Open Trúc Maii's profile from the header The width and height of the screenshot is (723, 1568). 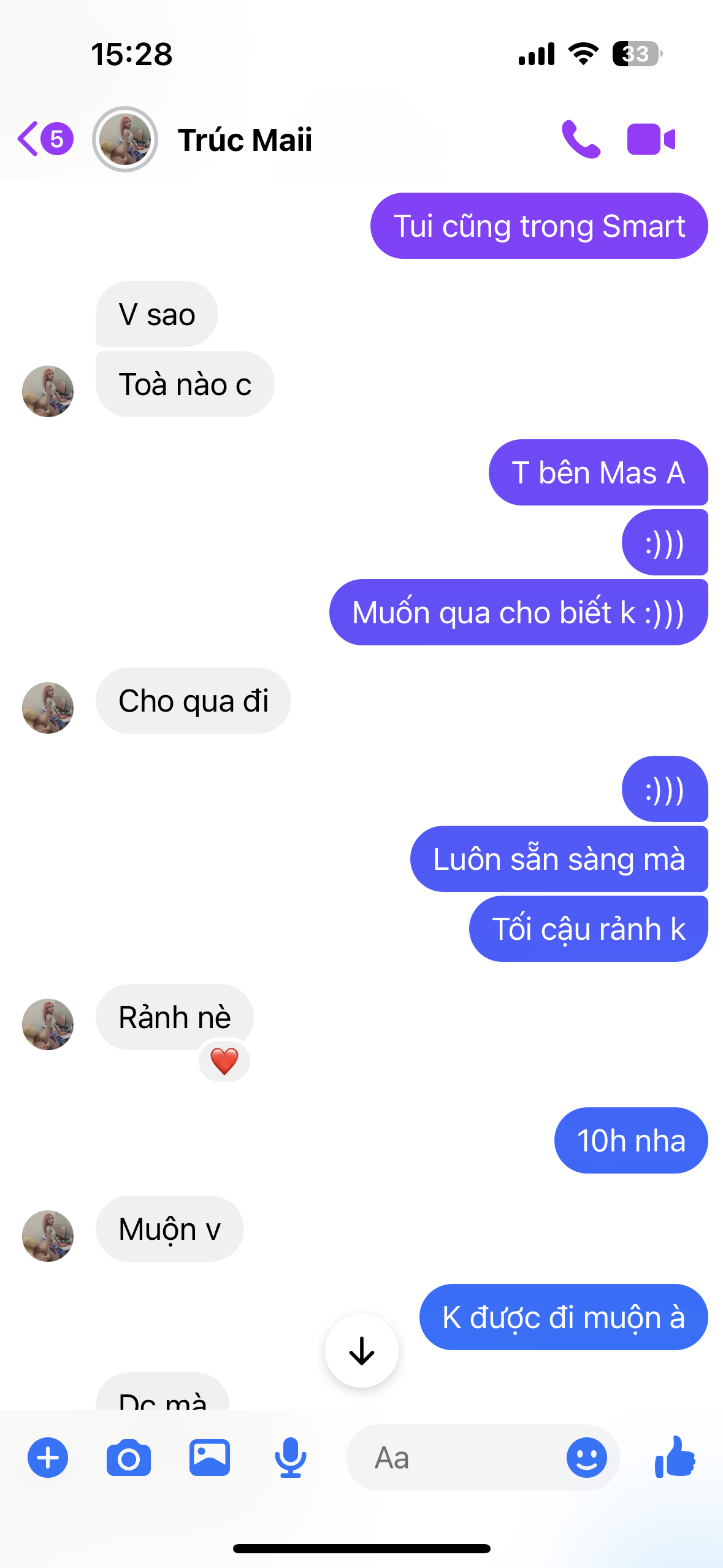(244, 140)
